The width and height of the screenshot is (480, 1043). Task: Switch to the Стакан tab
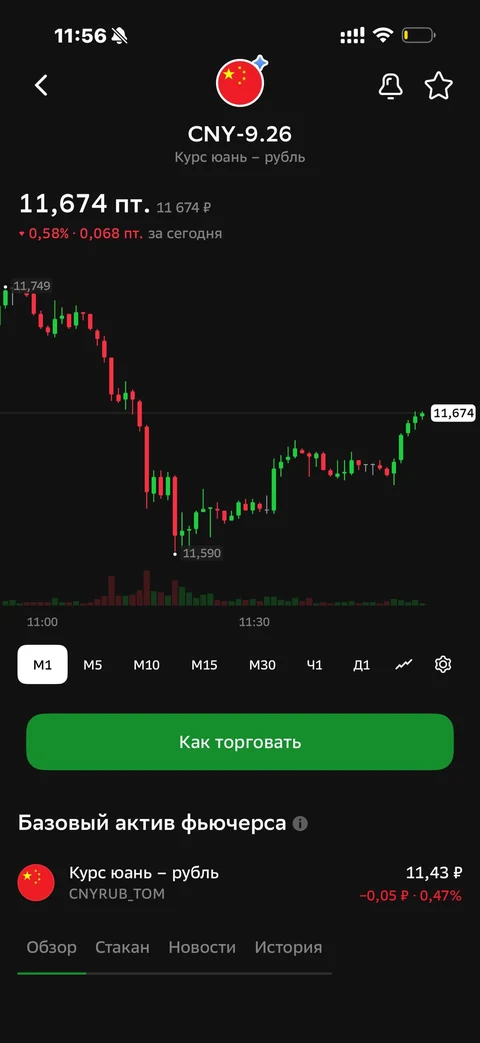[122, 947]
